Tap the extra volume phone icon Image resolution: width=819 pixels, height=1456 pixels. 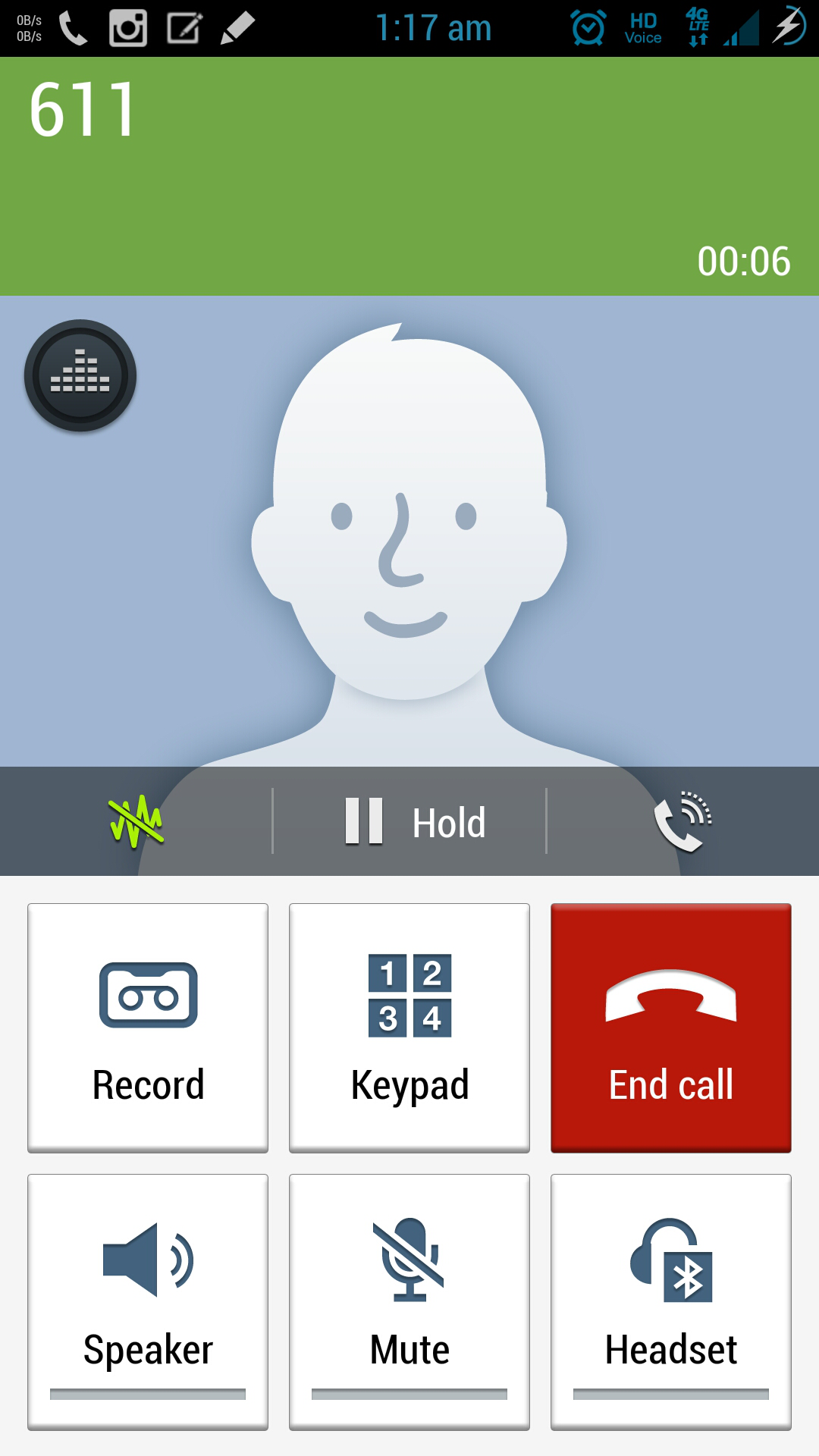(682, 822)
